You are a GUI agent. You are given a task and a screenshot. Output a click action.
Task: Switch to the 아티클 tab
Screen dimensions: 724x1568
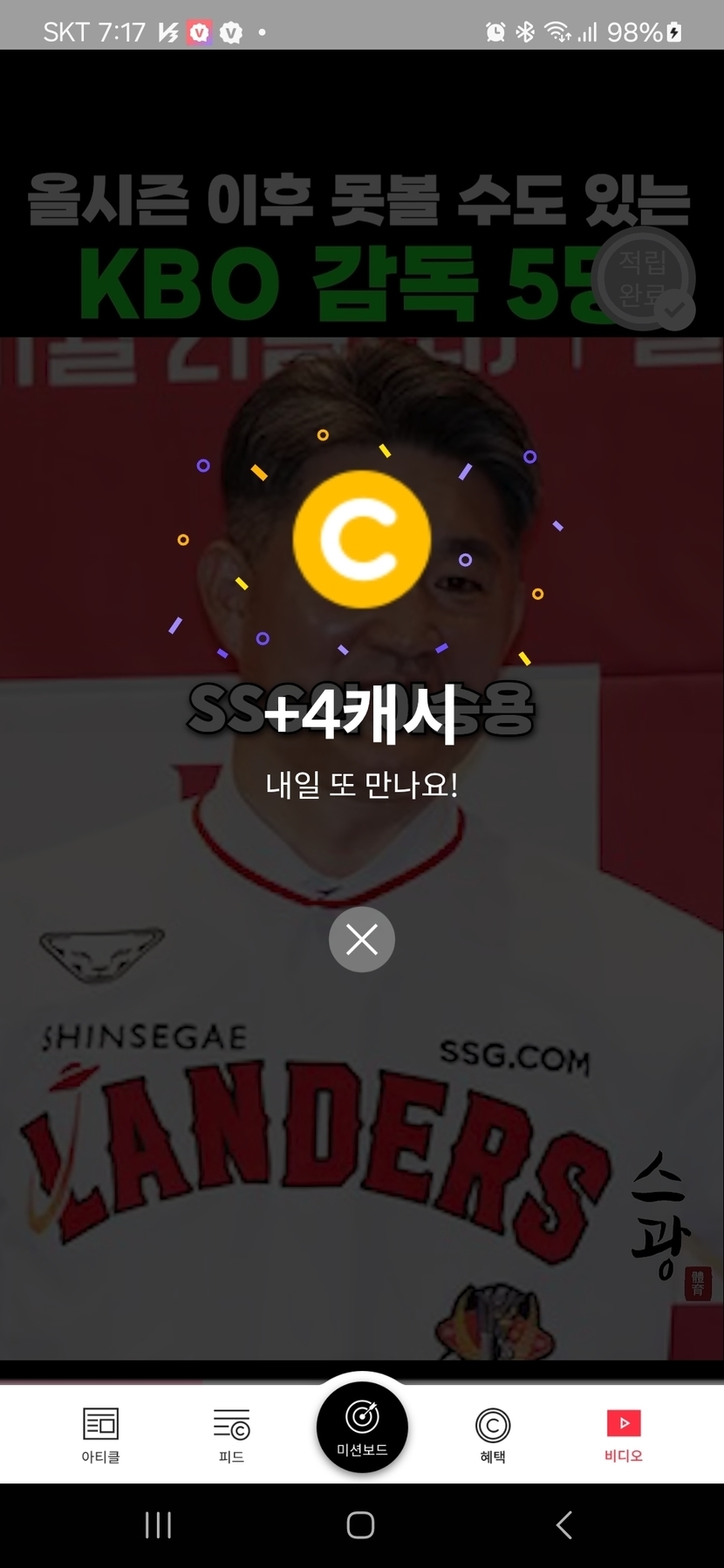tap(100, 1433)
